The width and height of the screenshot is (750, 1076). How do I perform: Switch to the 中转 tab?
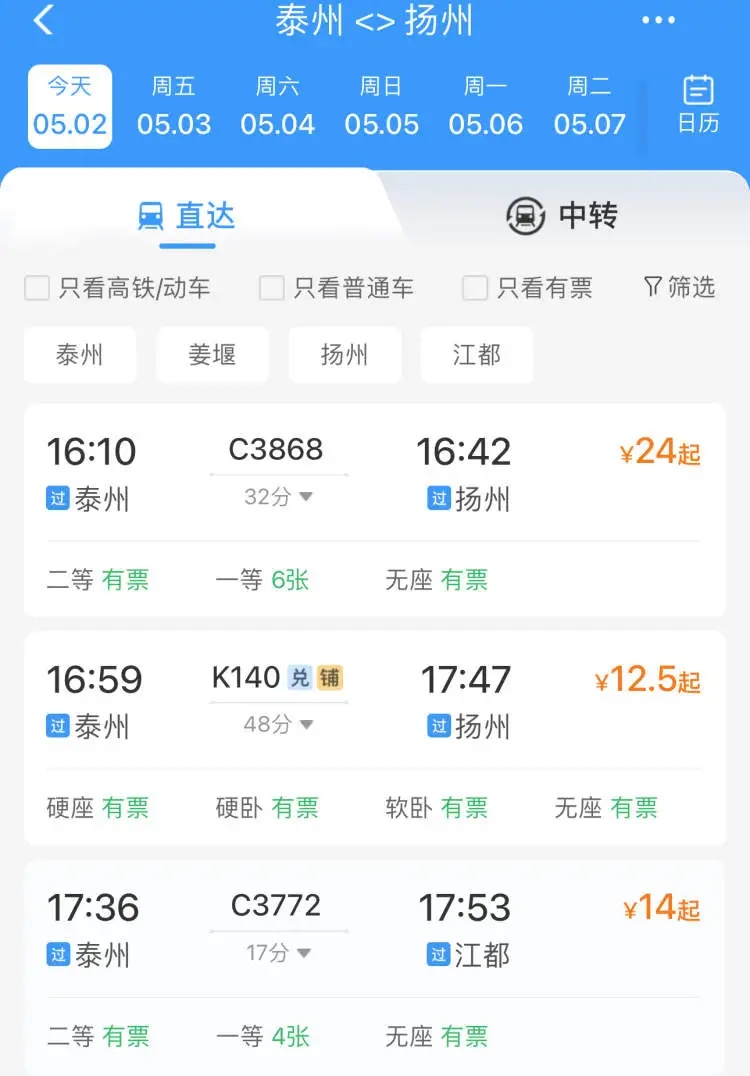click(560, 214)
